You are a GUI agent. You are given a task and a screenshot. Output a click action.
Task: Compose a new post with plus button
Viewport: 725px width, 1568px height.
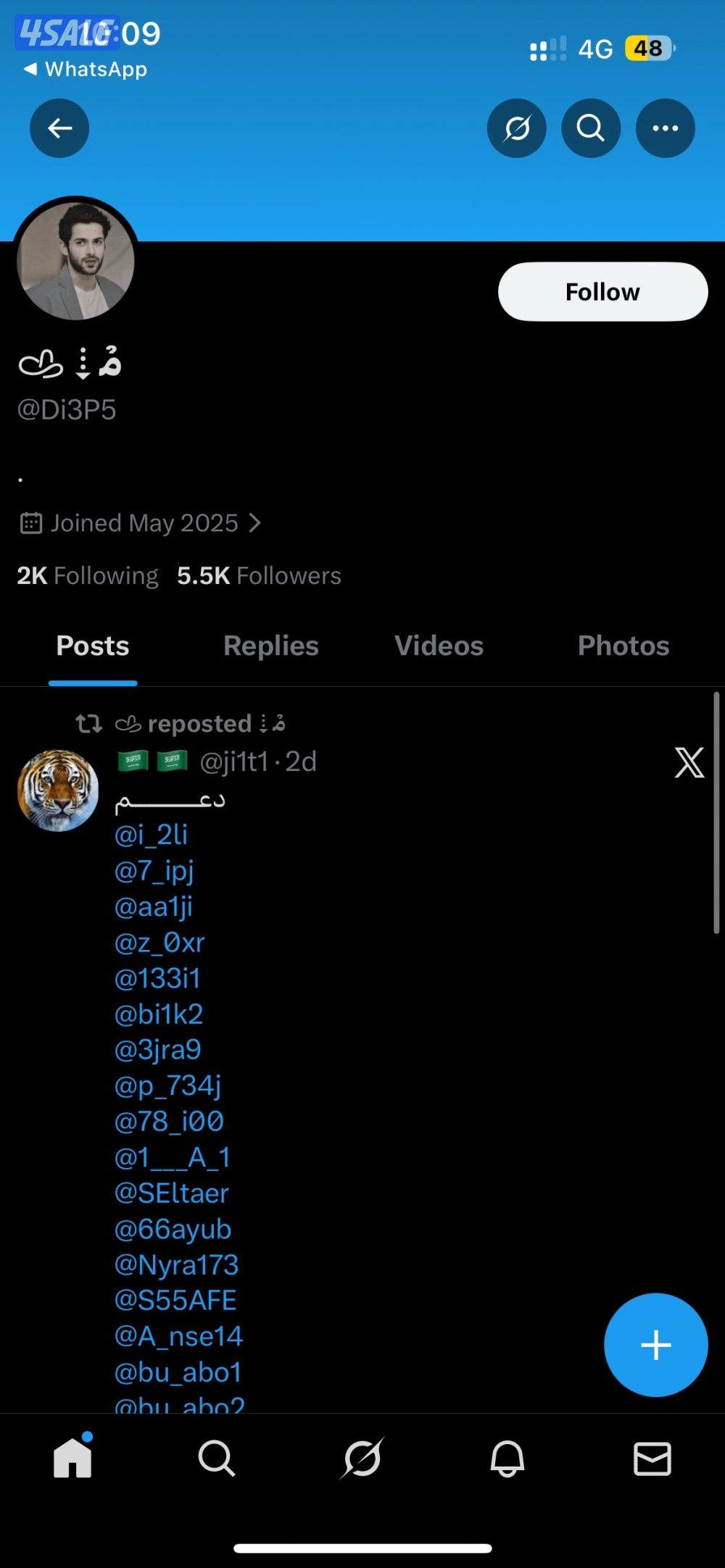tap(655, 1344)
